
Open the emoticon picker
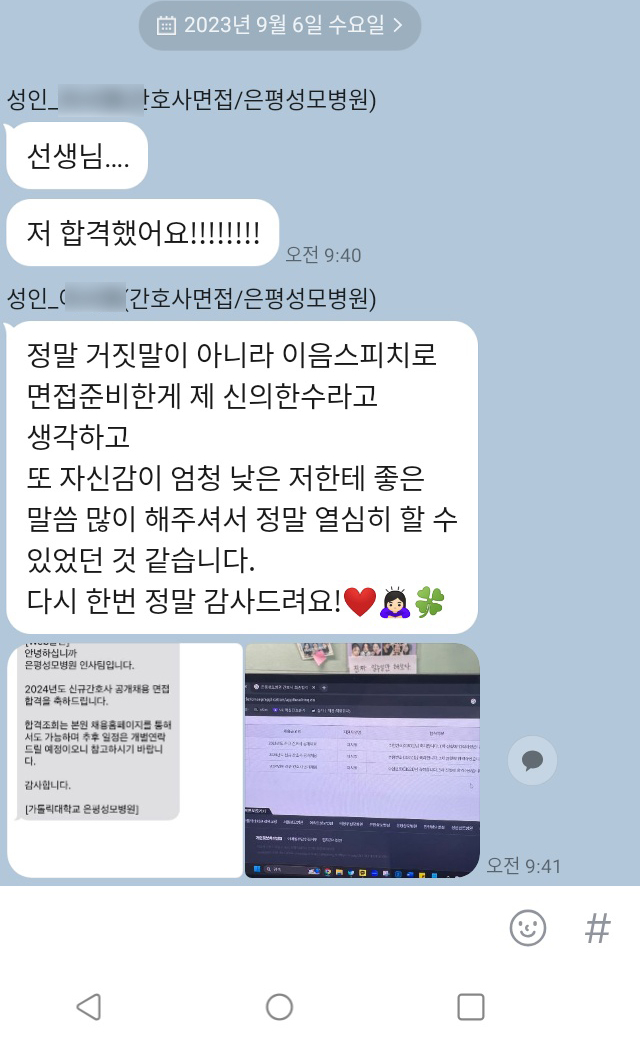click(528, 928)
